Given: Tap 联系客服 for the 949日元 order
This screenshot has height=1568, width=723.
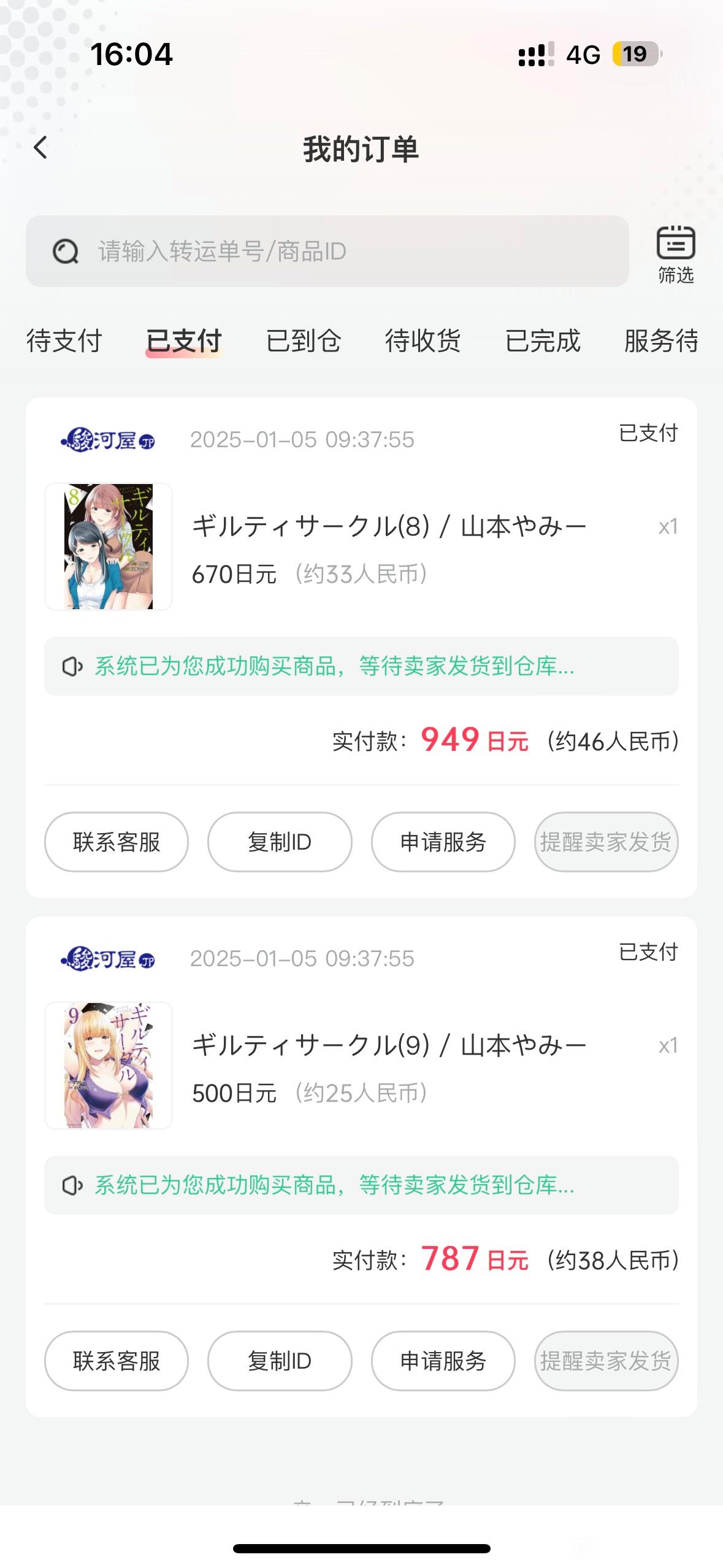Looking at the screenshot, I should pyautogui.click(x=117, y=842).
